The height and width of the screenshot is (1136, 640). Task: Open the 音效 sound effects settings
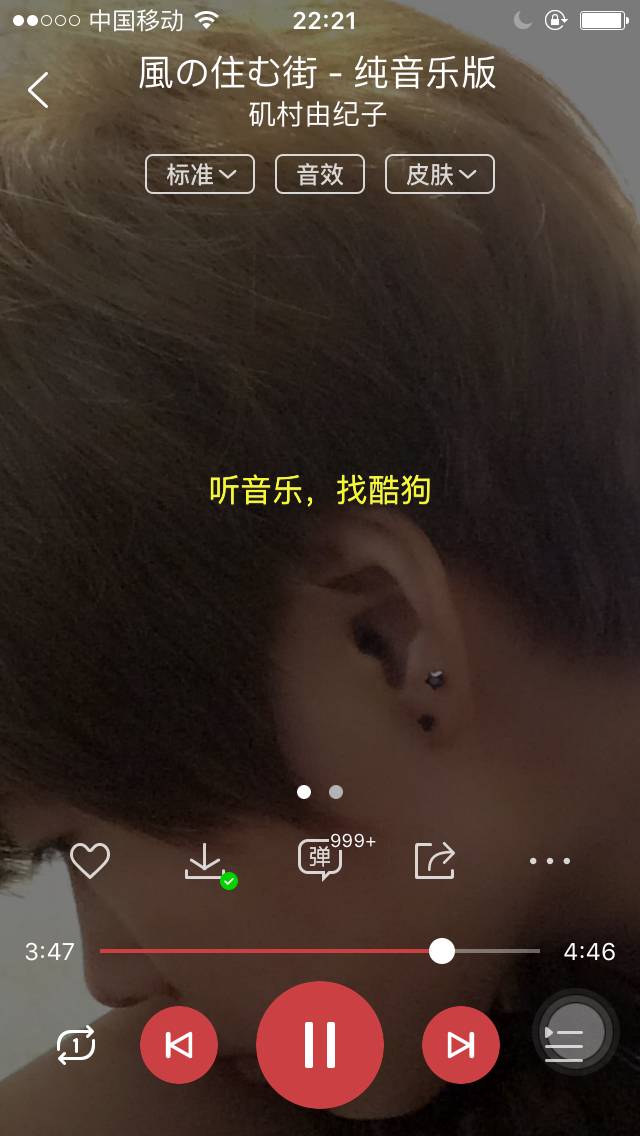(320, 175)
